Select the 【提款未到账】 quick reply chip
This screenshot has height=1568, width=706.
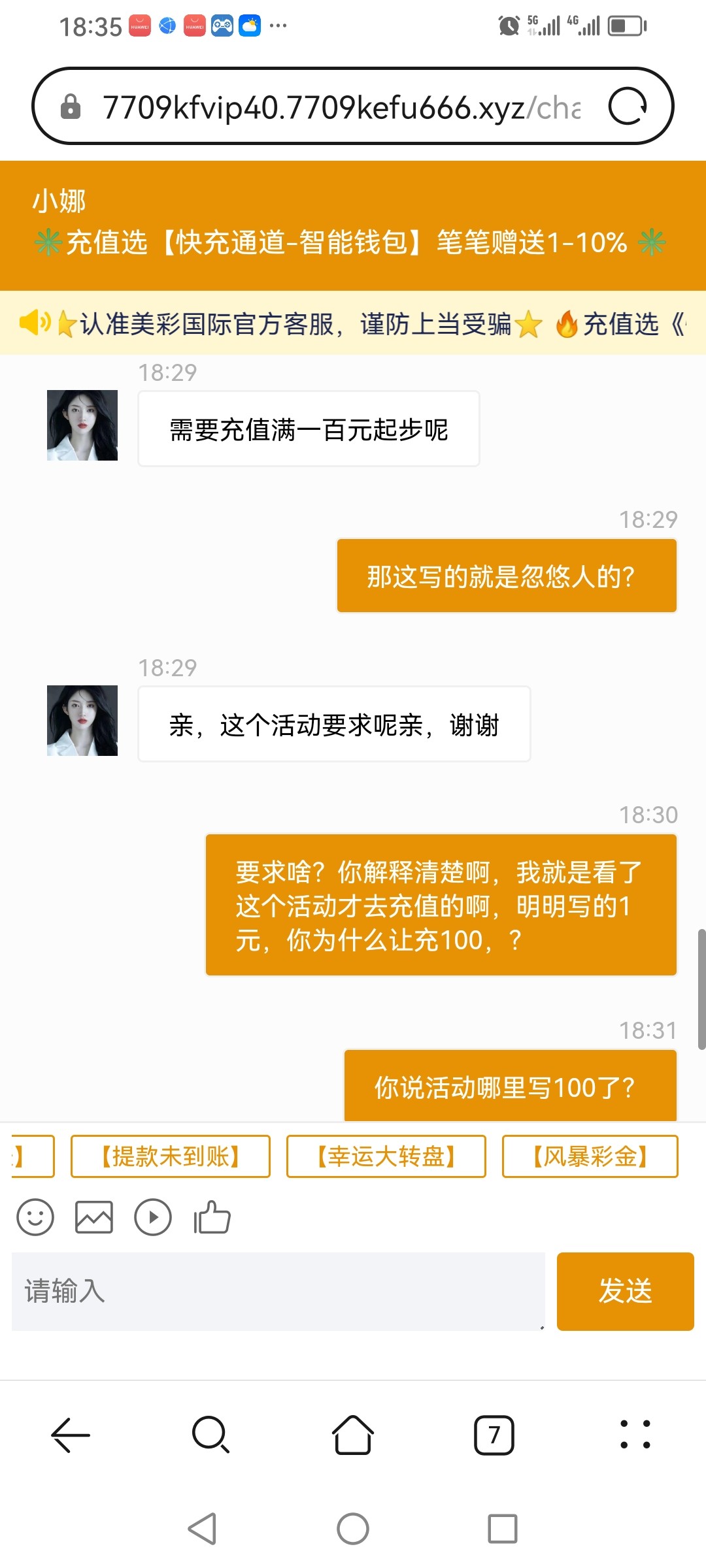(x=171, y=1156)
